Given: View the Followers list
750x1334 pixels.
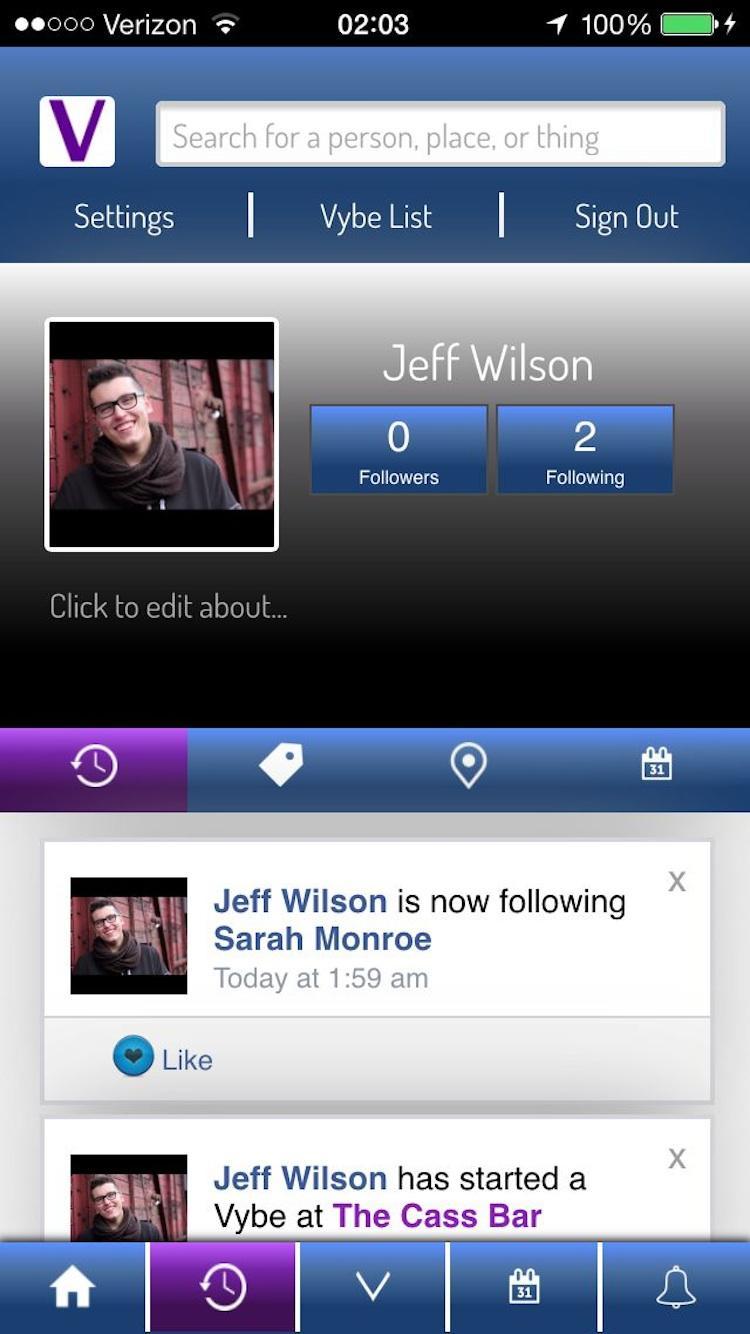Looking at the screenshot, I should coord(398,449).
